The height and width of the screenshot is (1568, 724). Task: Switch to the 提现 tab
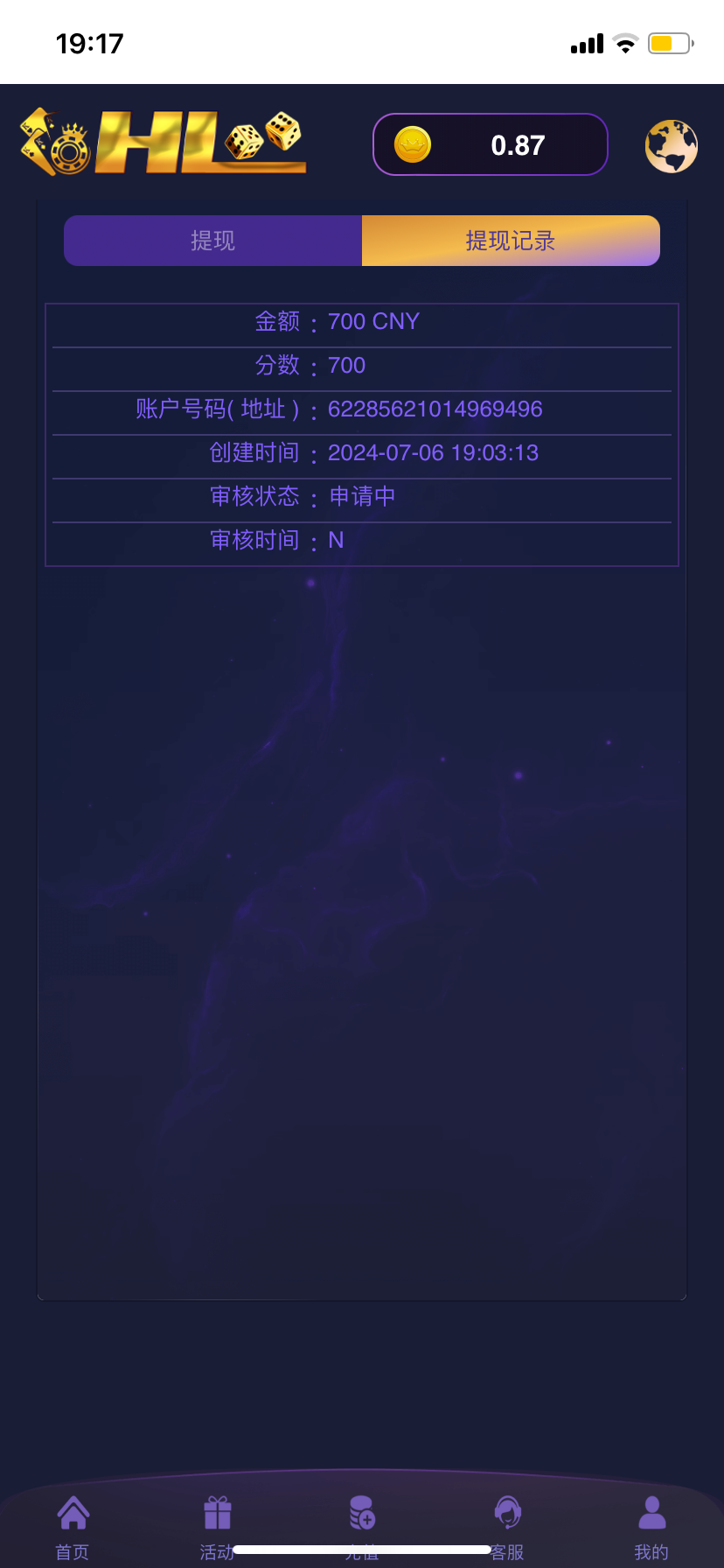click(212, 241)
